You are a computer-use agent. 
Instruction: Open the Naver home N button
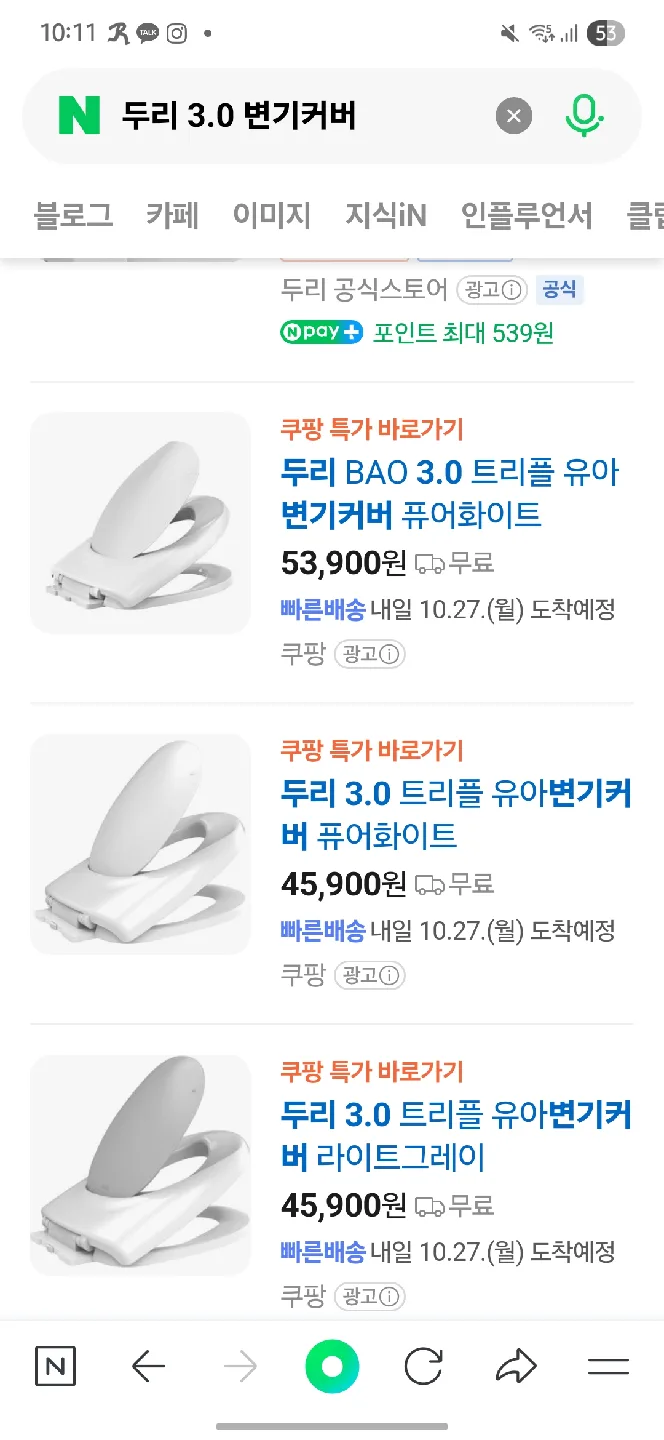(x=55, y=1367)
